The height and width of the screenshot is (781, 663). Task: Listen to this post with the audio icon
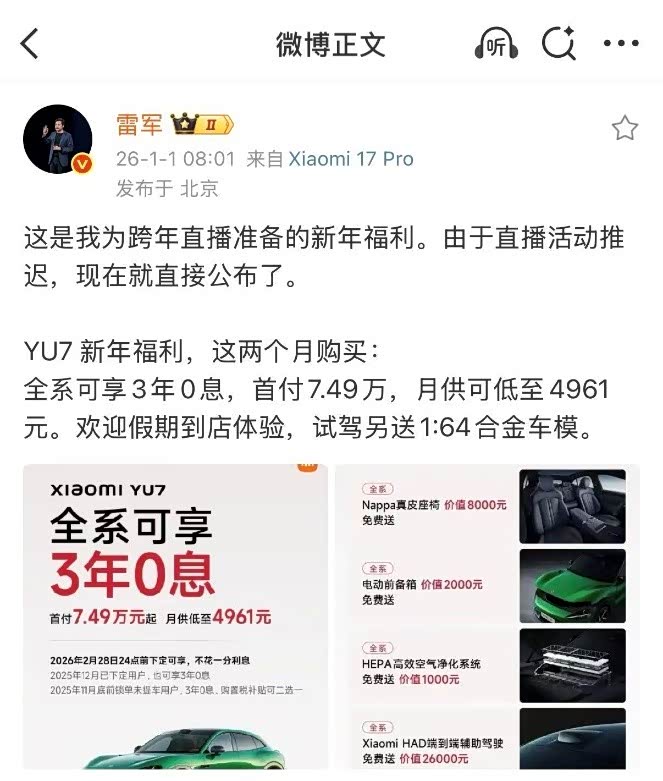[x=494, y=44]
